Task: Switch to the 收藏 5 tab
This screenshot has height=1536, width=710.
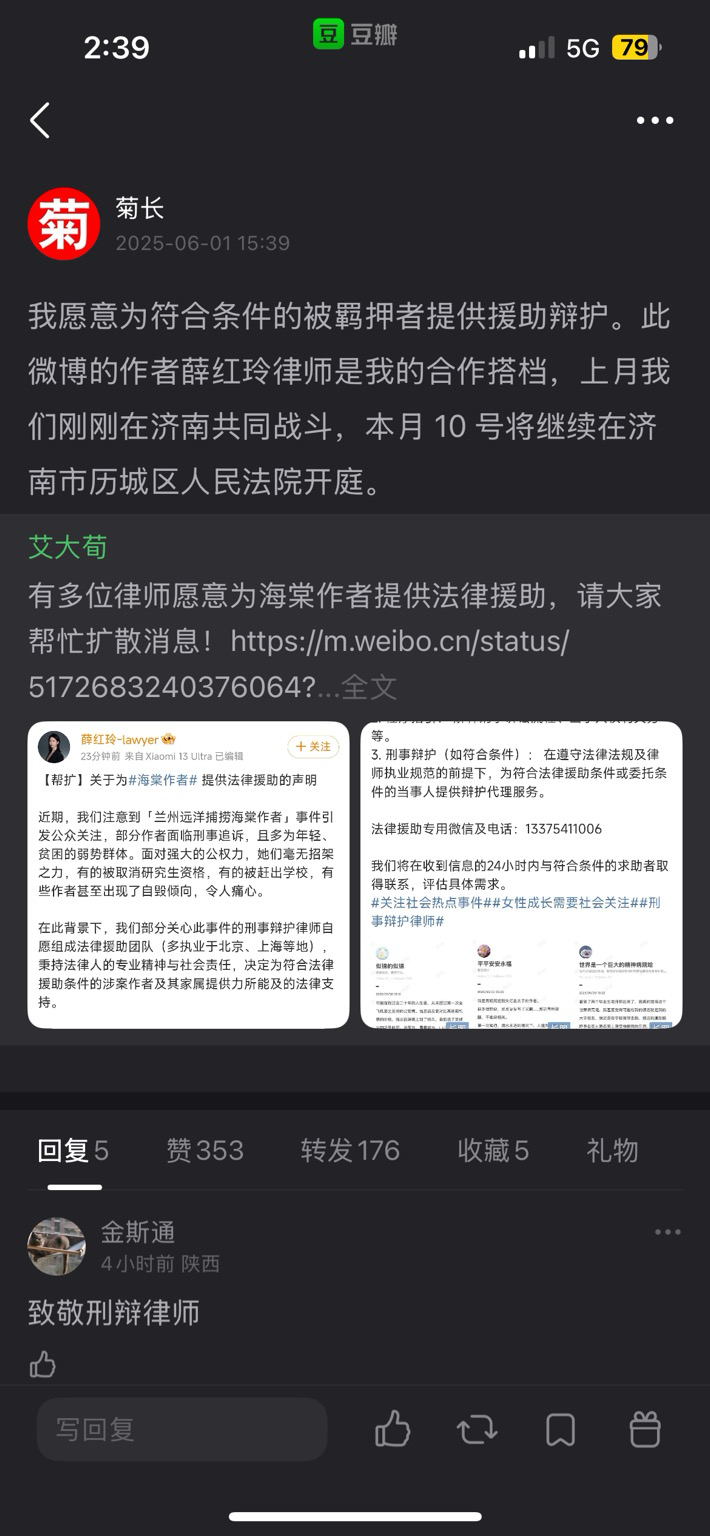Action: click(493, 1150)
